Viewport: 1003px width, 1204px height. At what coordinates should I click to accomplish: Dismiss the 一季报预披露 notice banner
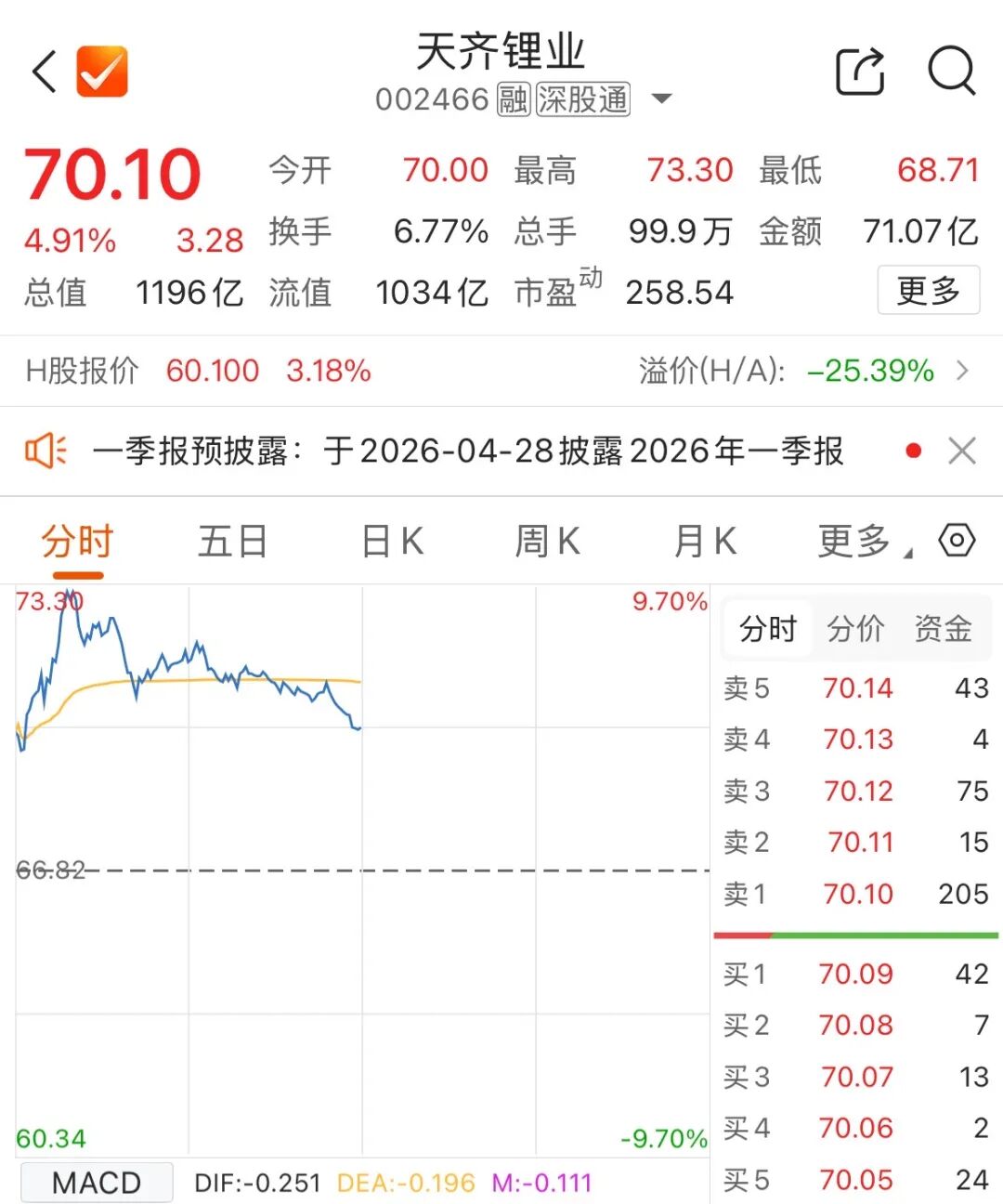pos(962,451)
